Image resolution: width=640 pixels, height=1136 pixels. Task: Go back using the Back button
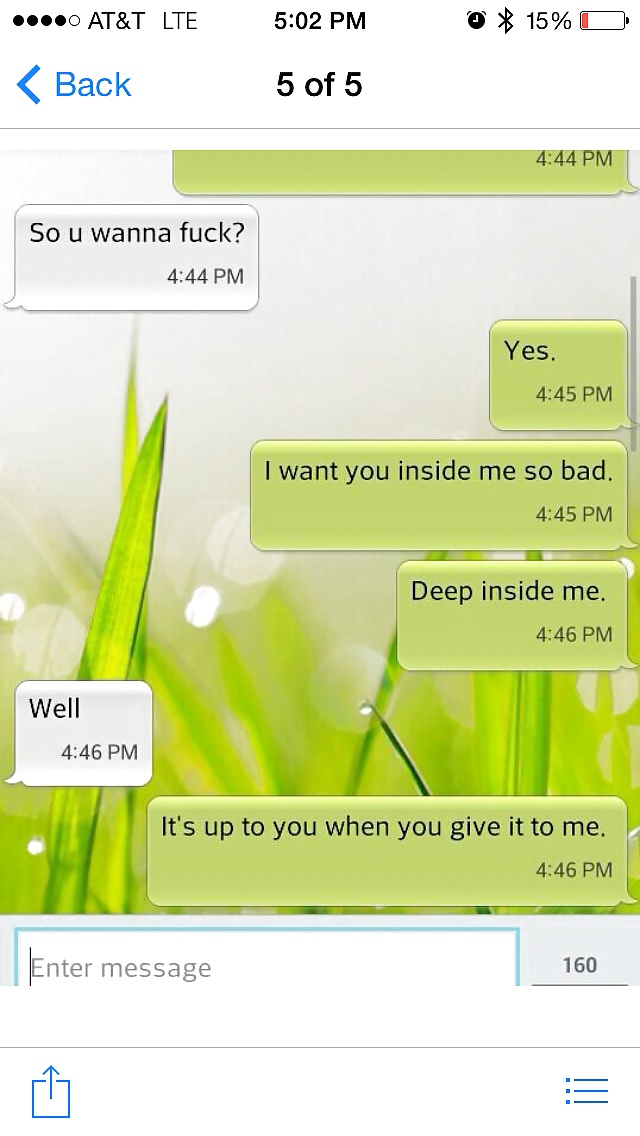(x=75, y=85)
